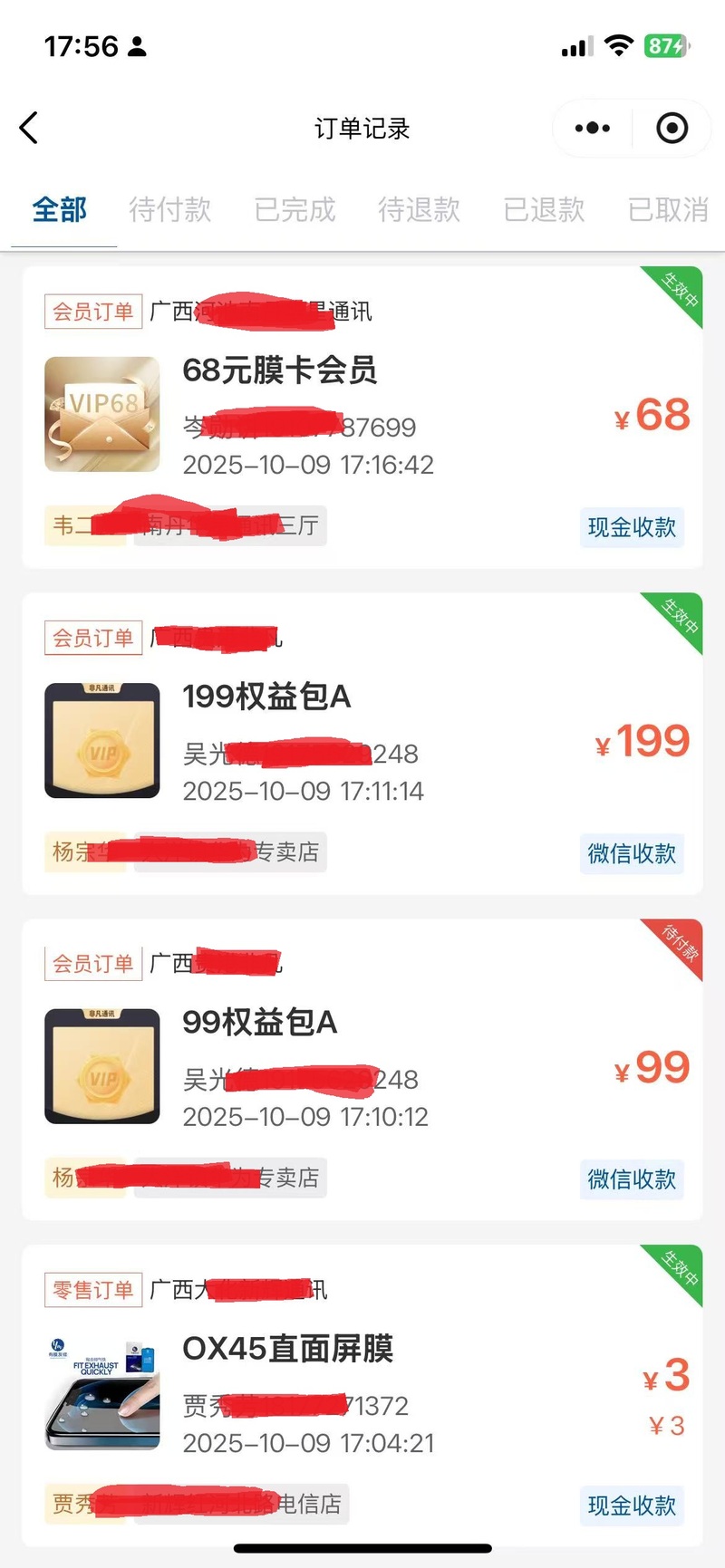Open the mini program more-options menu
Viewport: 725px width, 1568px height.
tap(593, 128)
